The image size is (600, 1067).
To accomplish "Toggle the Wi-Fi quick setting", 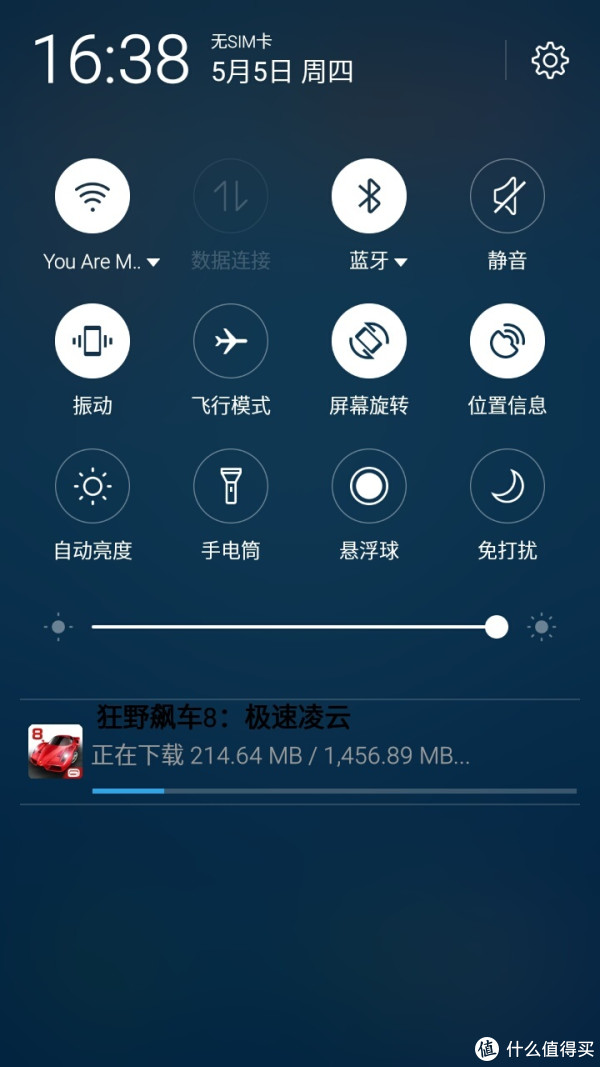I will click(x=92, y=197).
